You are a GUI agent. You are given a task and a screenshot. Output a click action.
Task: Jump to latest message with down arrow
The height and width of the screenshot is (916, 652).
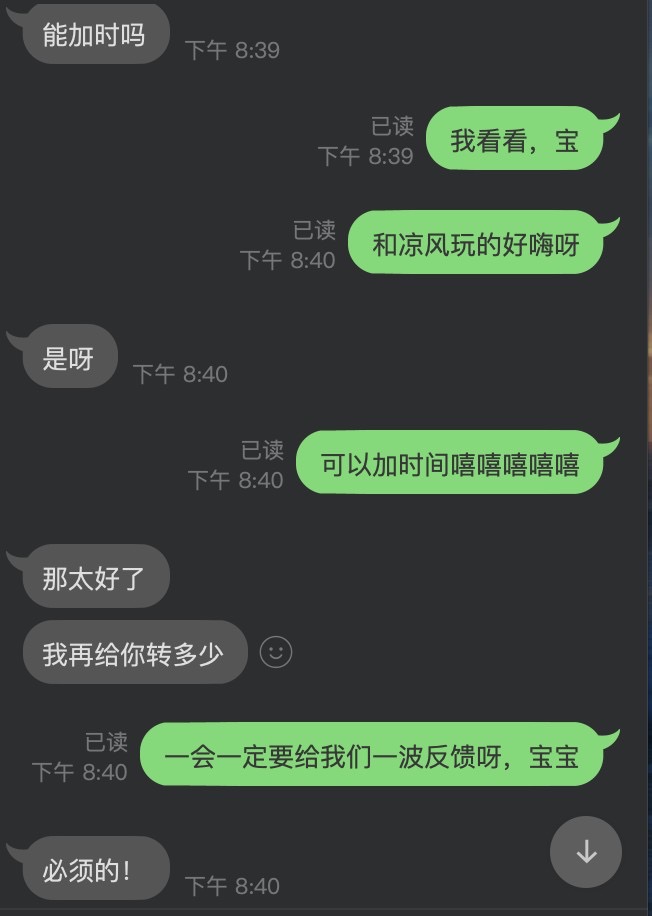(x=586, y=852)
